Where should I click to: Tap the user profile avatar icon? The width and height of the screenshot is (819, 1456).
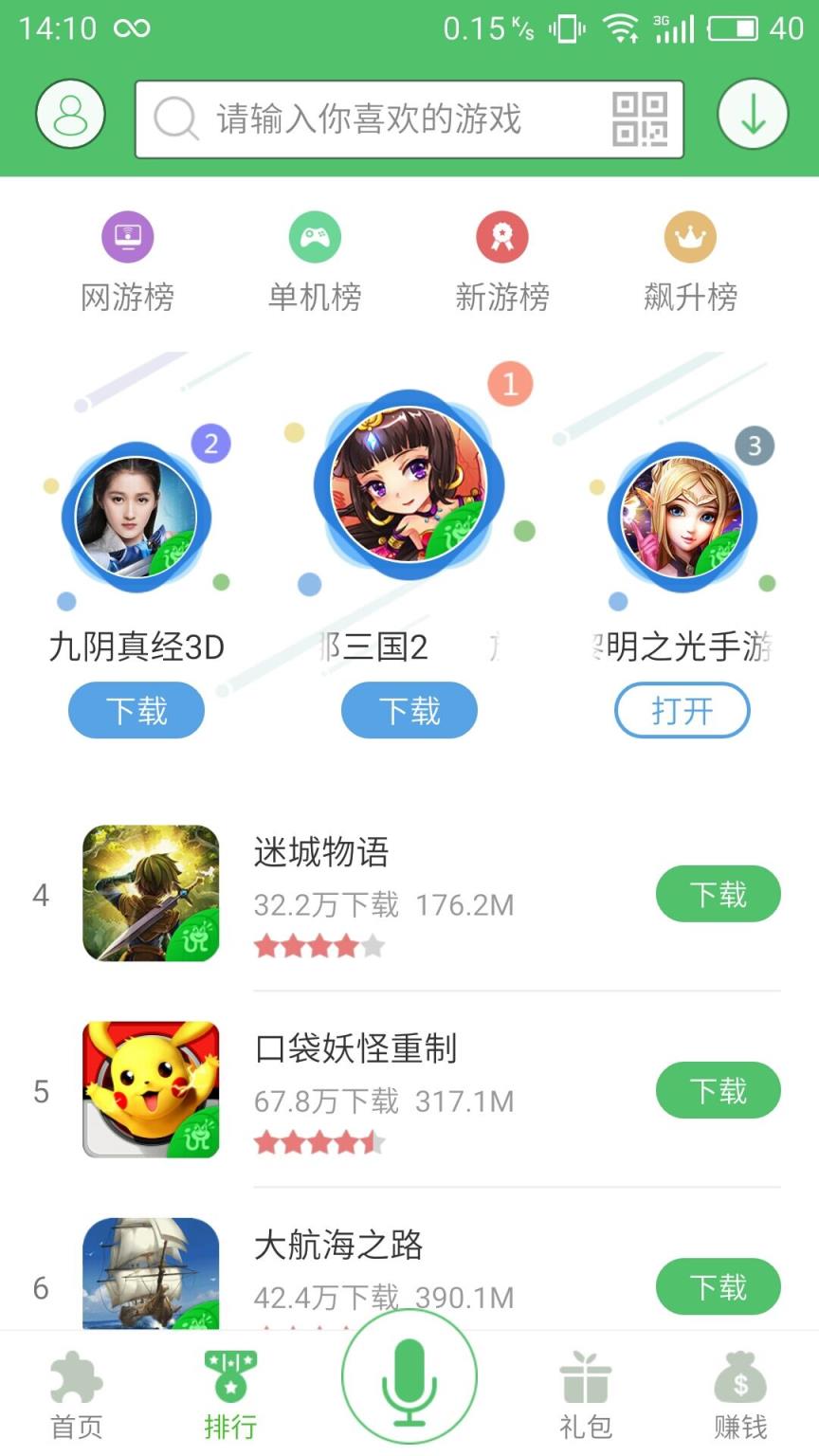pos(69,114)
